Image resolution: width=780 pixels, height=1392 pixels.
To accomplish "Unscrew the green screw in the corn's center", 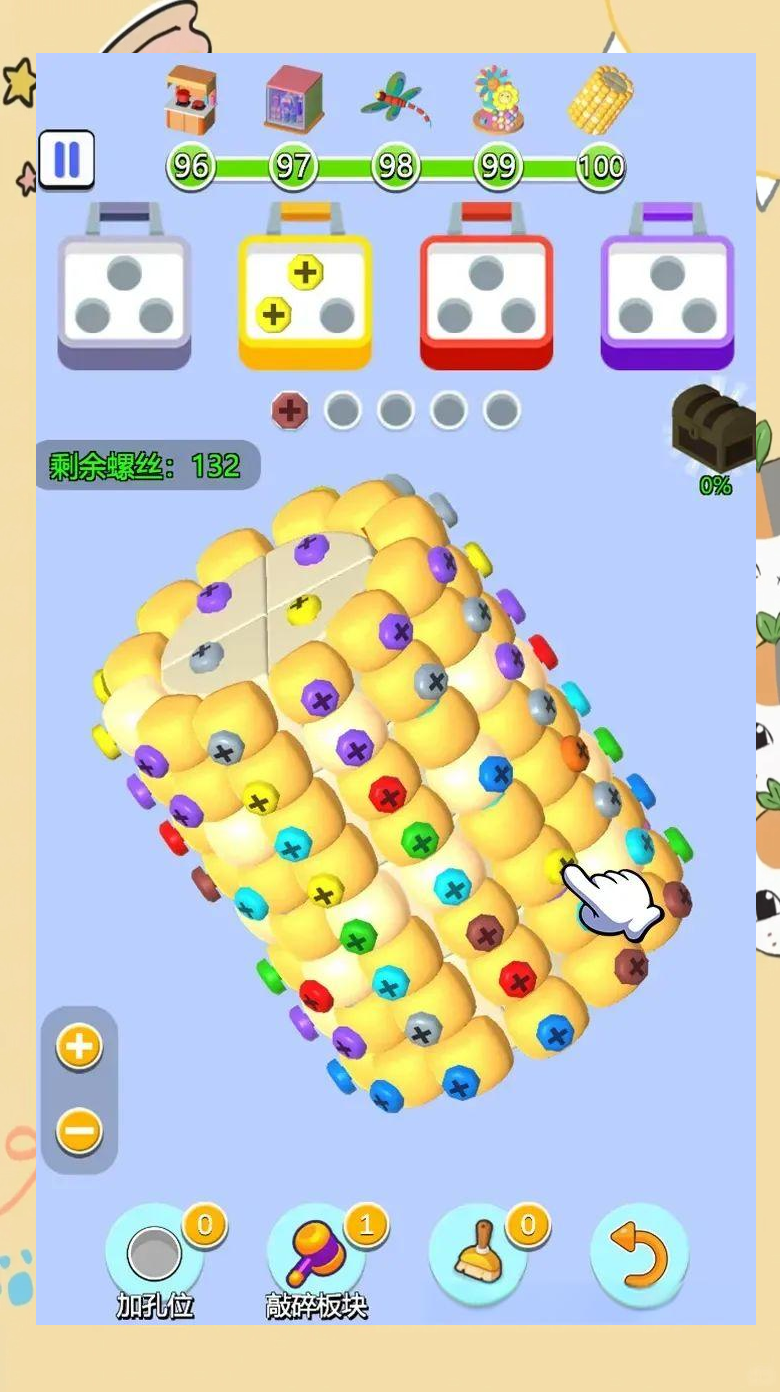I will coord(421,840).
